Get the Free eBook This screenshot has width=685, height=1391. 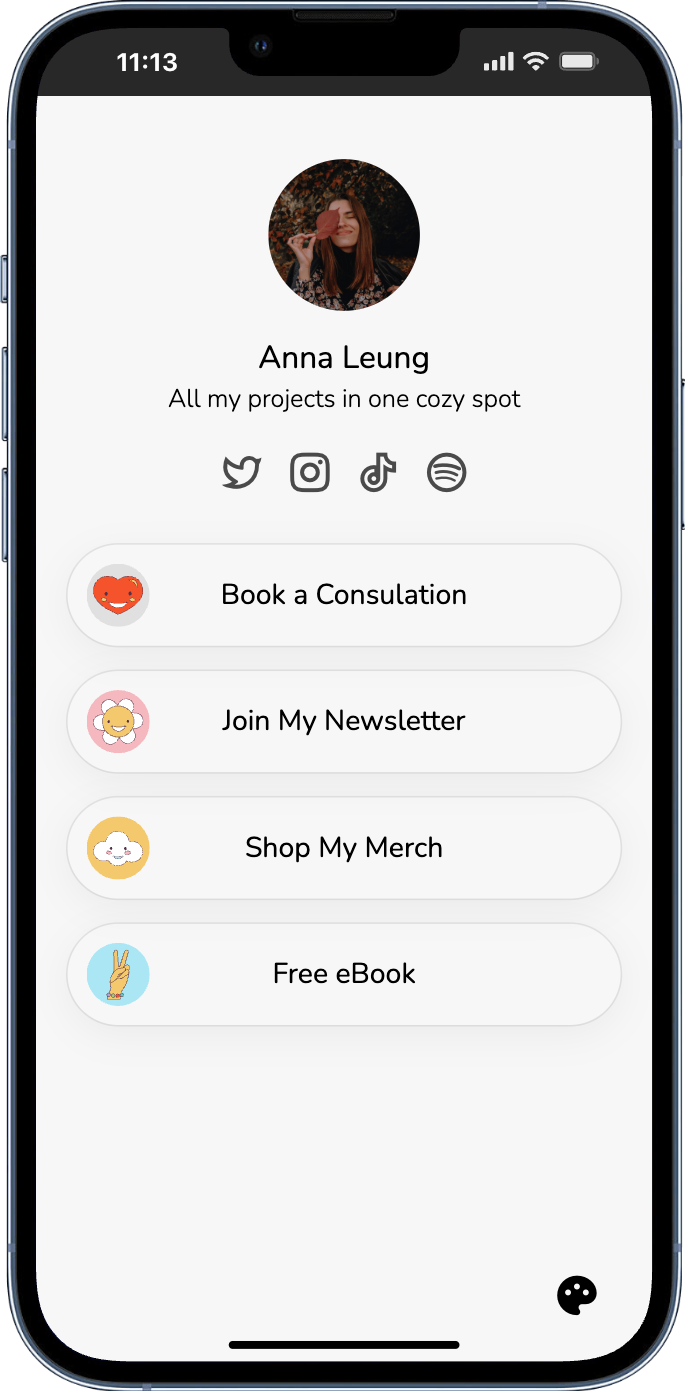343,974
